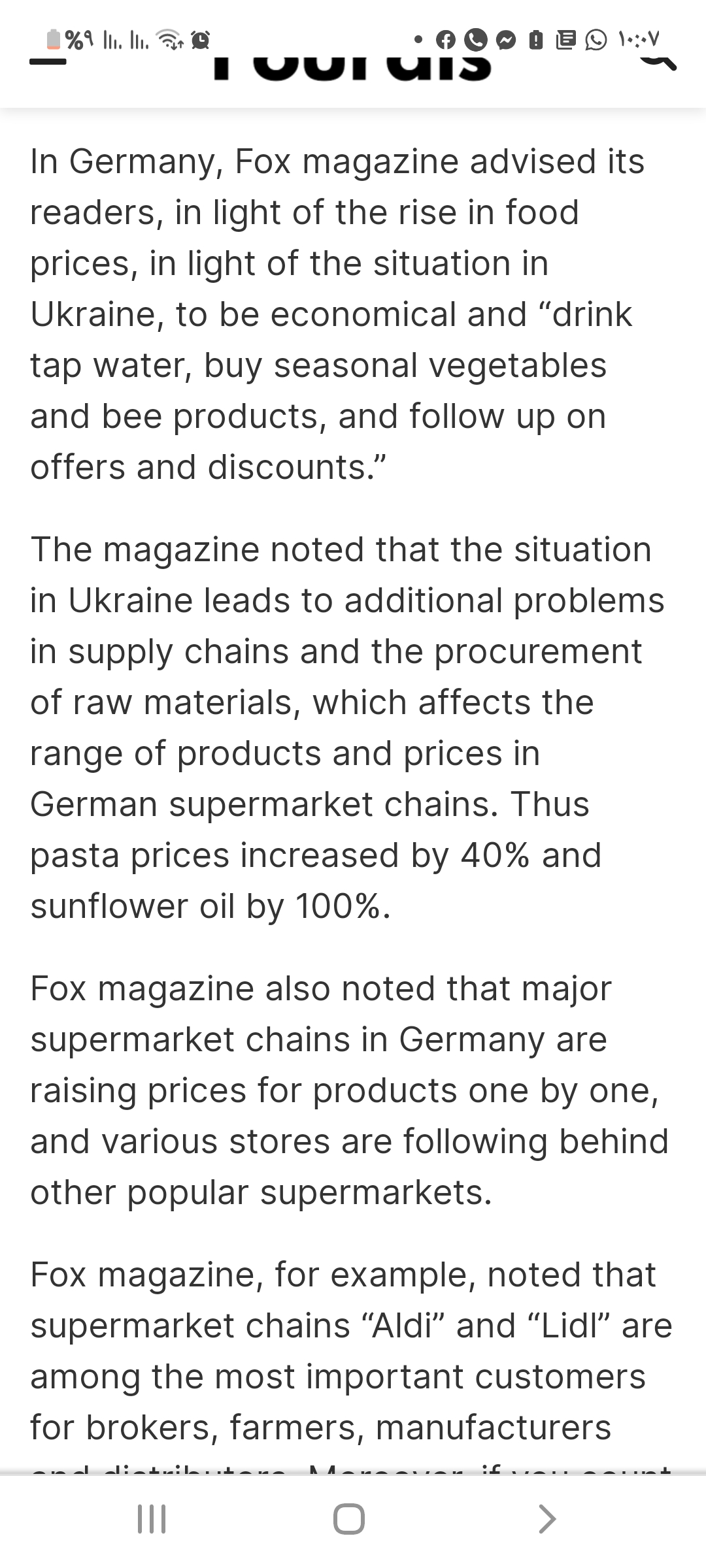Go to the system home screen
The height and width of the screenshot is (1568, 706).
pos(348,1518)
